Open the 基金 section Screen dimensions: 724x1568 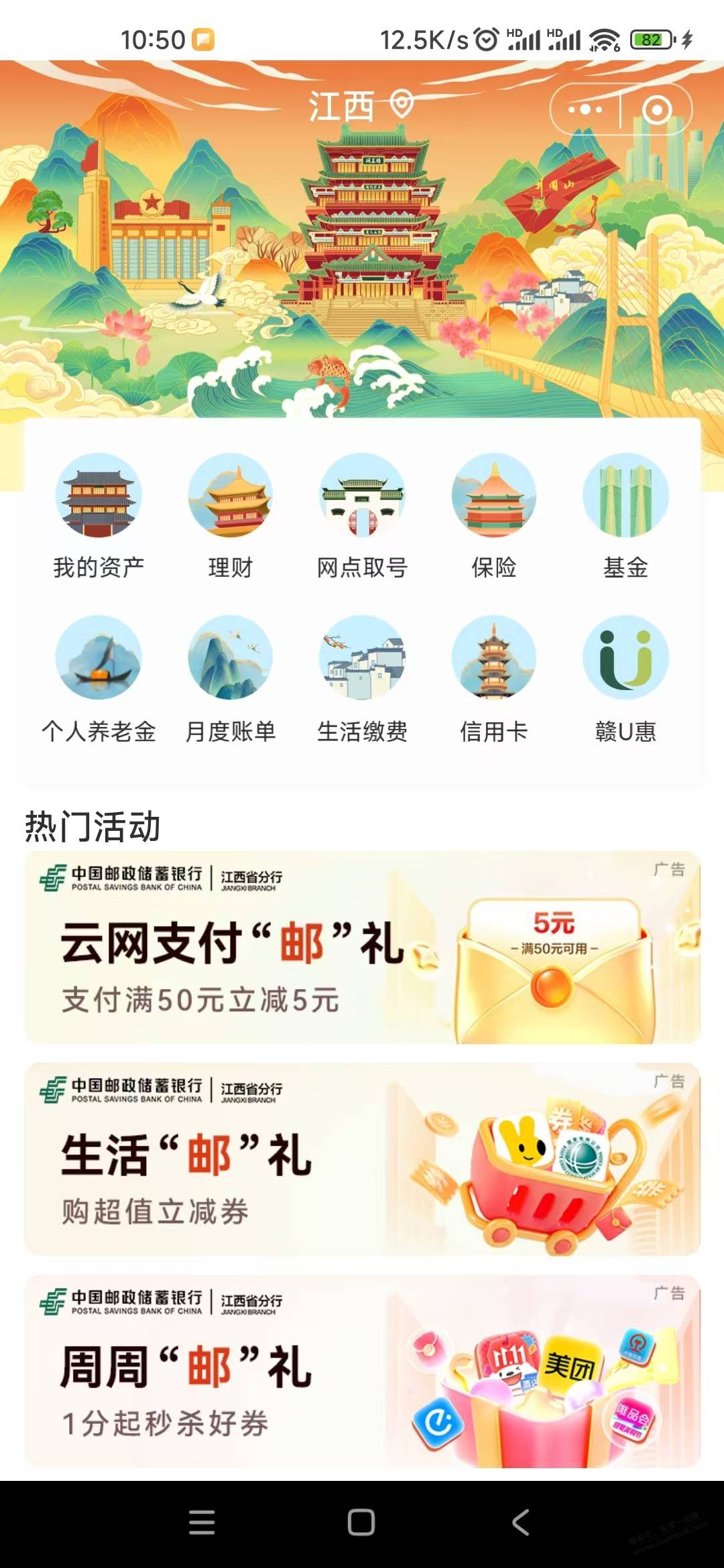click(625, 516)
